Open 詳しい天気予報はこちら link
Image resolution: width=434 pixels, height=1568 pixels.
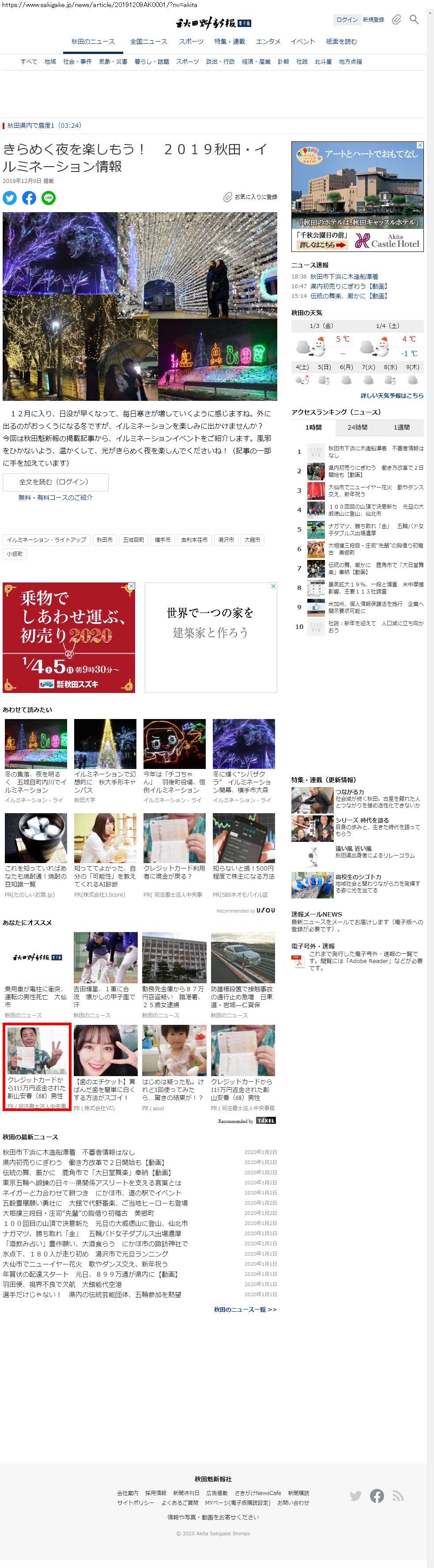392,395
